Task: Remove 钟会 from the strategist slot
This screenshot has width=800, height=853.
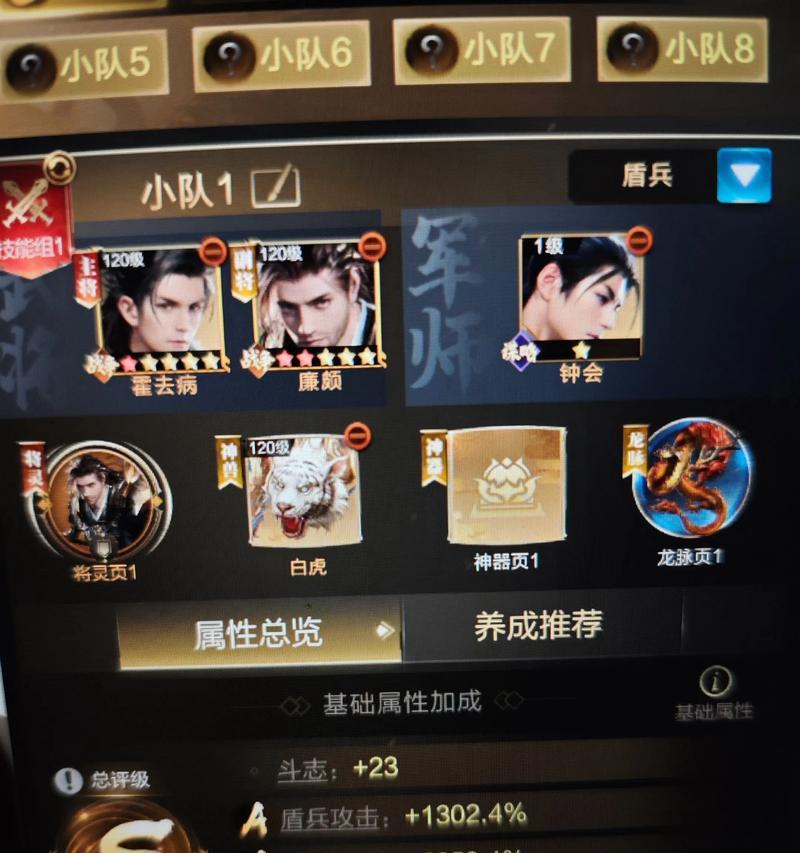Action: click(x=639, y=241)
